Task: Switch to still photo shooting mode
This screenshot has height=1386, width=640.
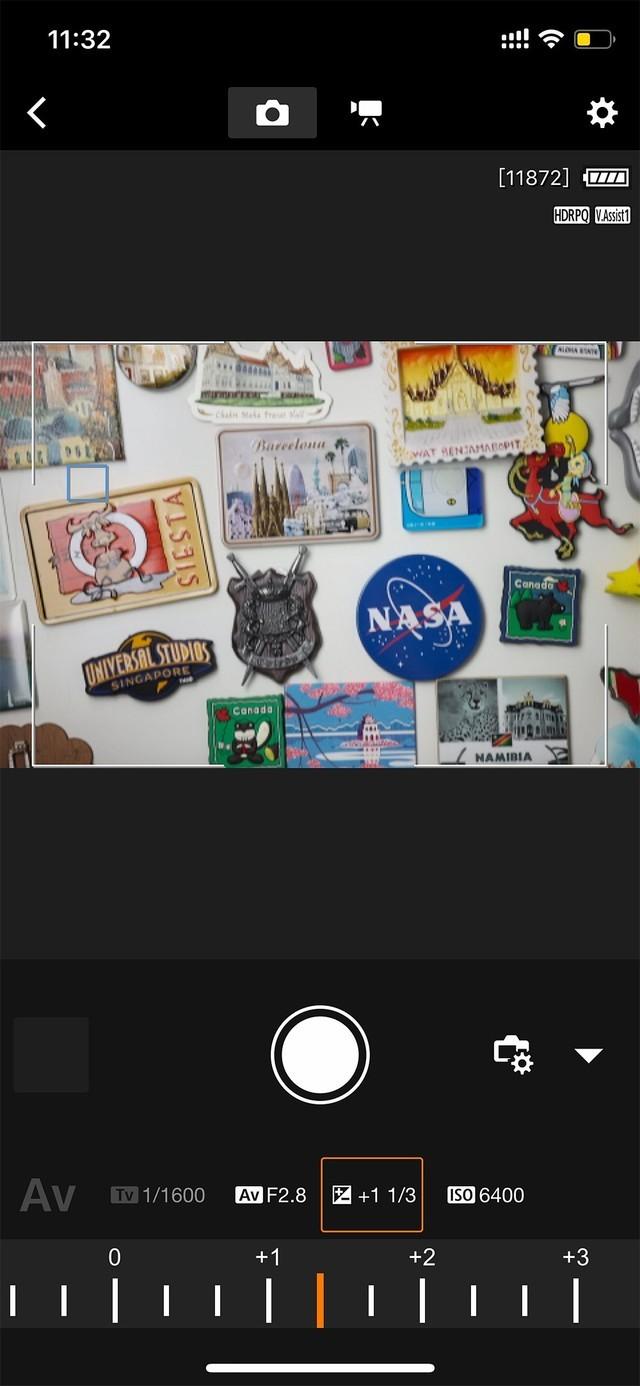Action: click(272, 113)
